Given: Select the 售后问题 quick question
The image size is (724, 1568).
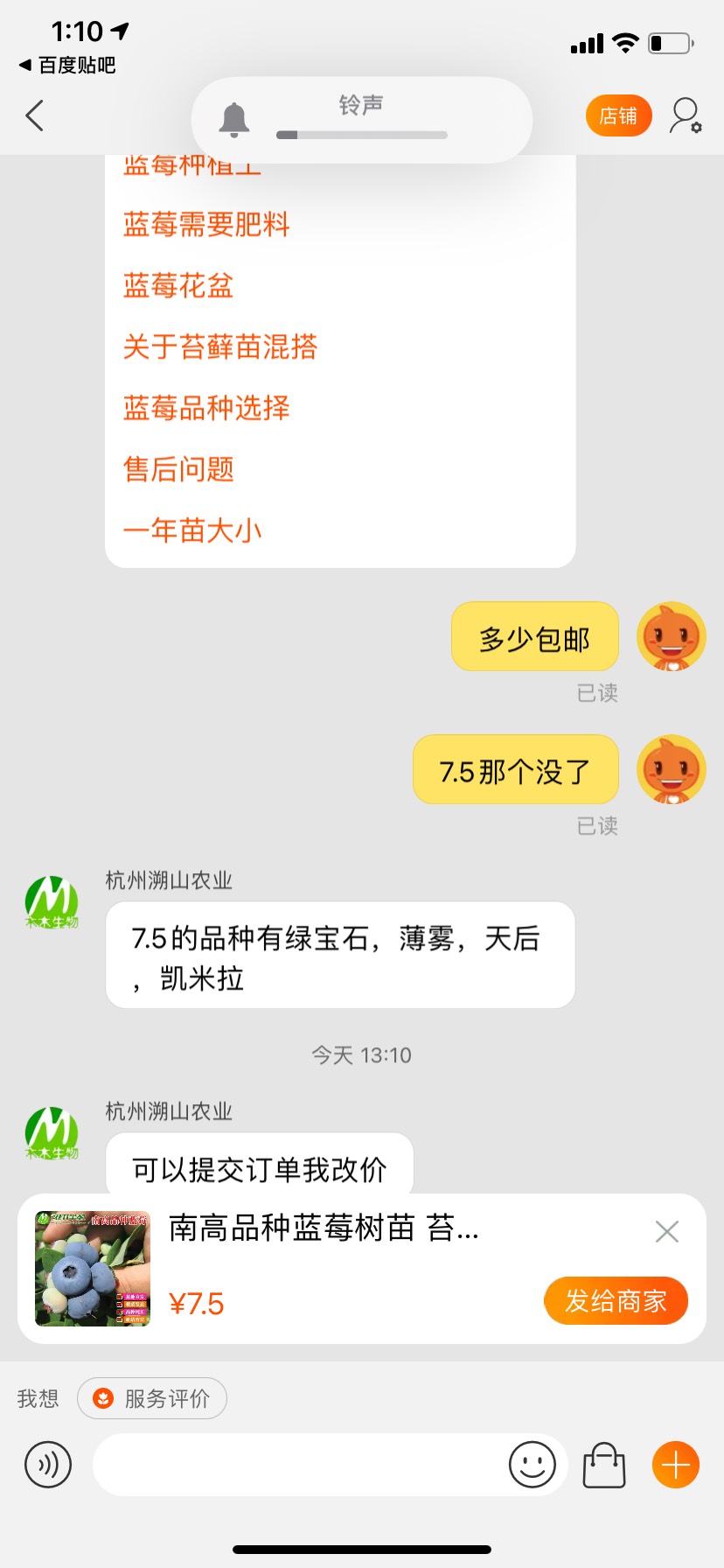Looking at the screenshot, I should click(x=178, y=470).
